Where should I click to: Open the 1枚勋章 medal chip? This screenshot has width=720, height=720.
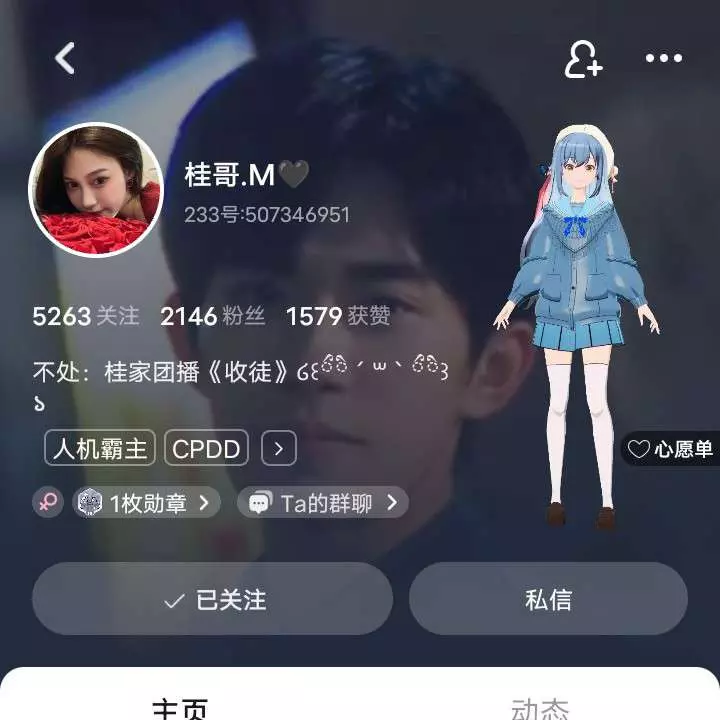[x=147, y=502]
